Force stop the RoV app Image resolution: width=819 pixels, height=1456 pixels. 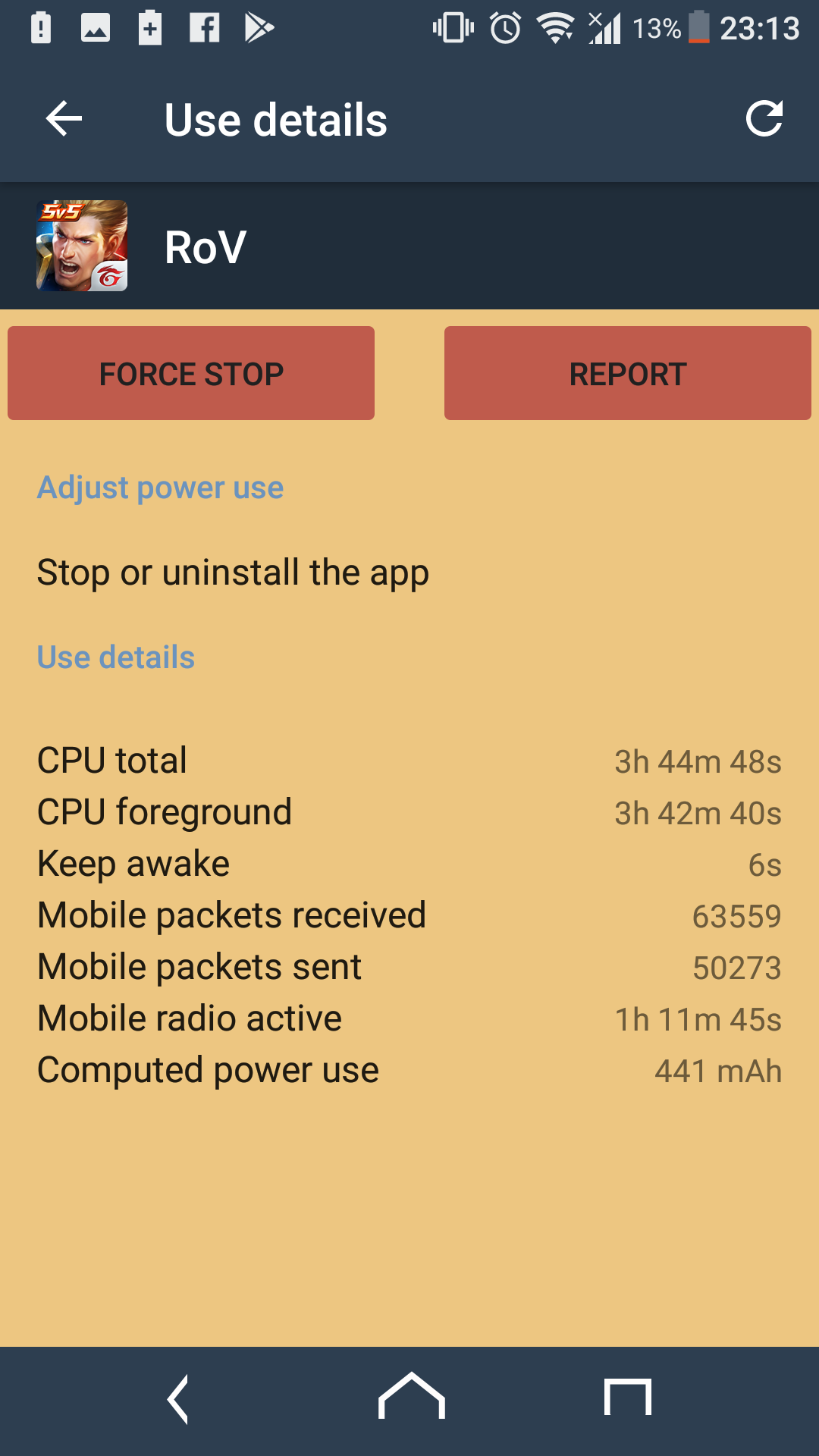click(191, 373)
